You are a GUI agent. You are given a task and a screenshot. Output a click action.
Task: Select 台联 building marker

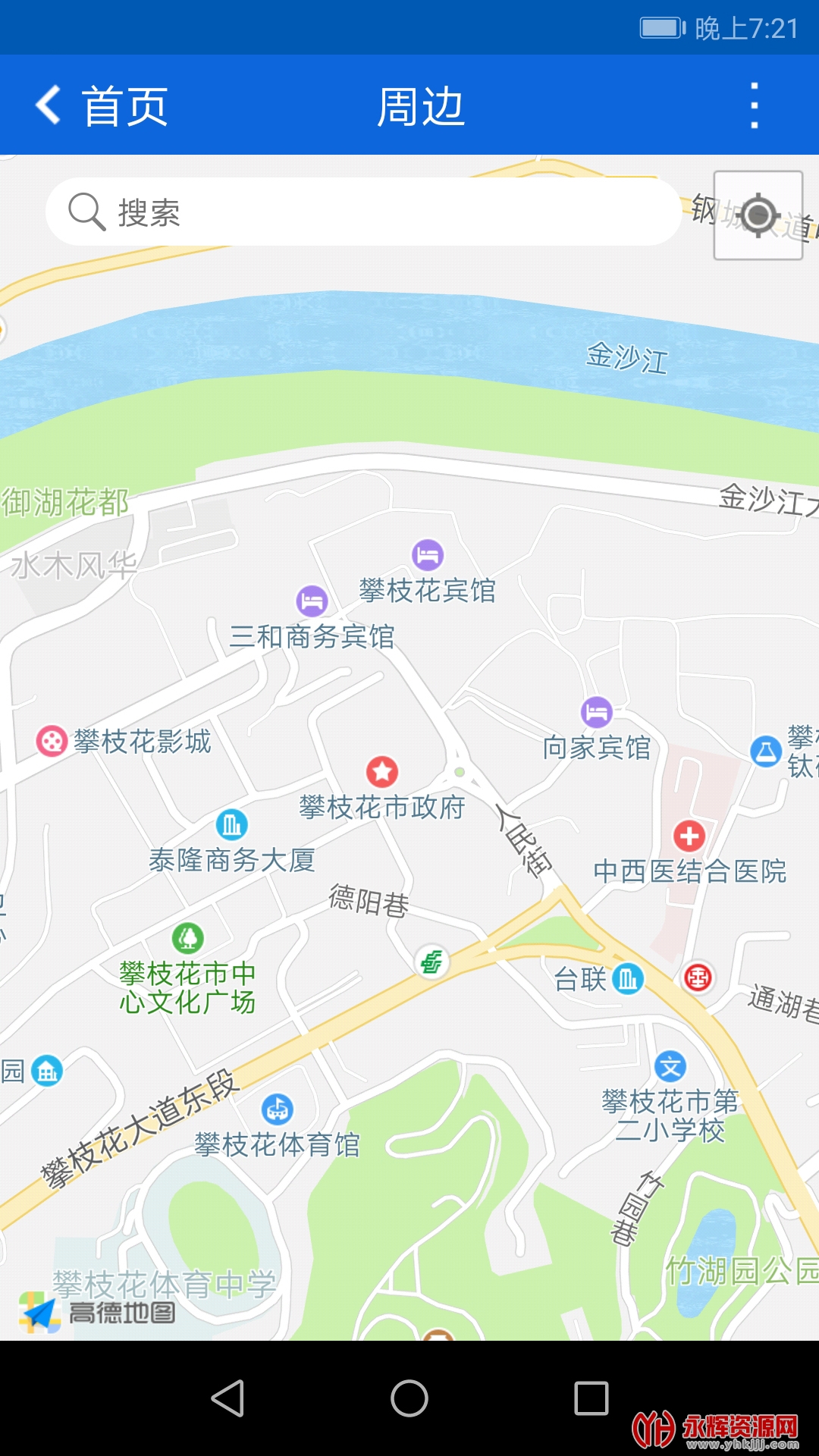[628, 979]
